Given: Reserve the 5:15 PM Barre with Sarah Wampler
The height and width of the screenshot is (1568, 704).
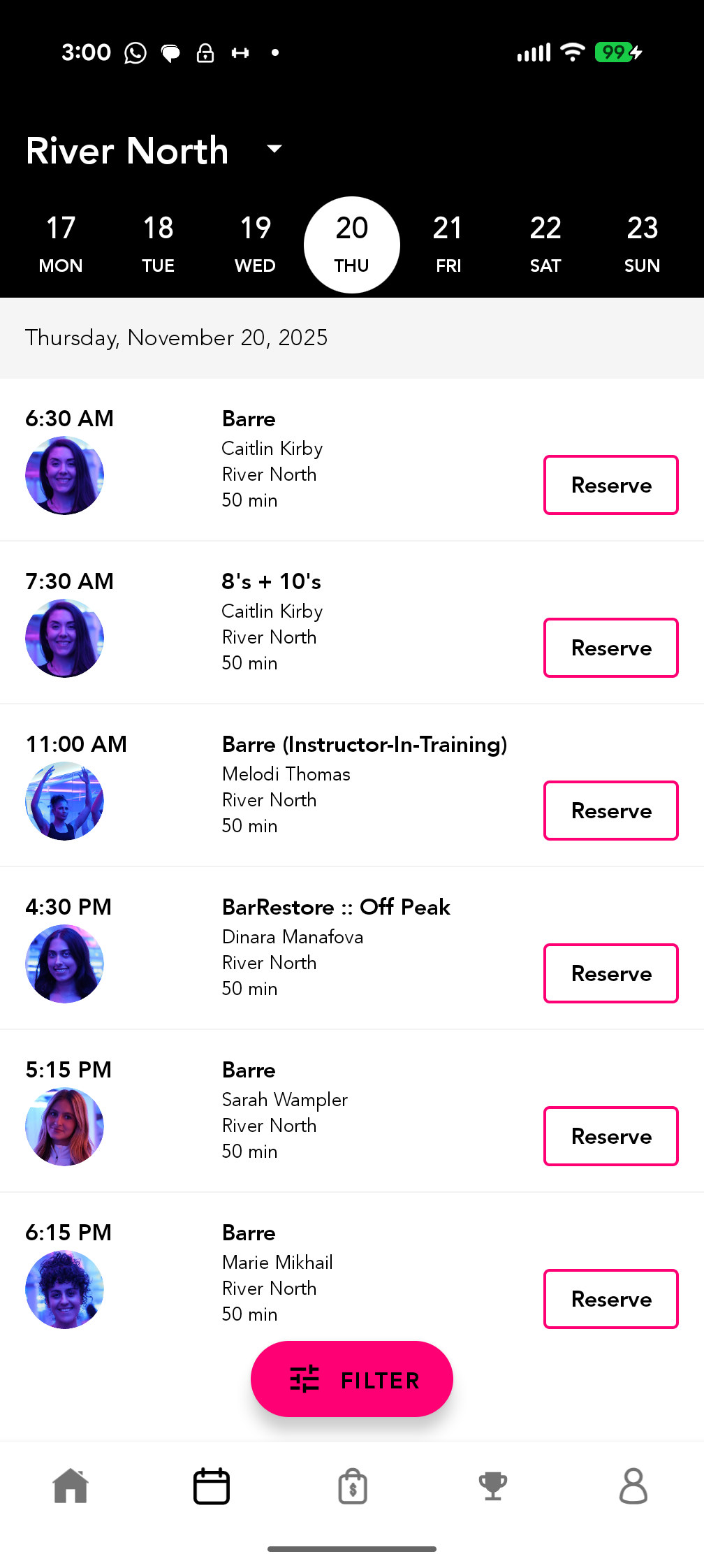Looking at the screenshot, I should [x=610, y=1136].
